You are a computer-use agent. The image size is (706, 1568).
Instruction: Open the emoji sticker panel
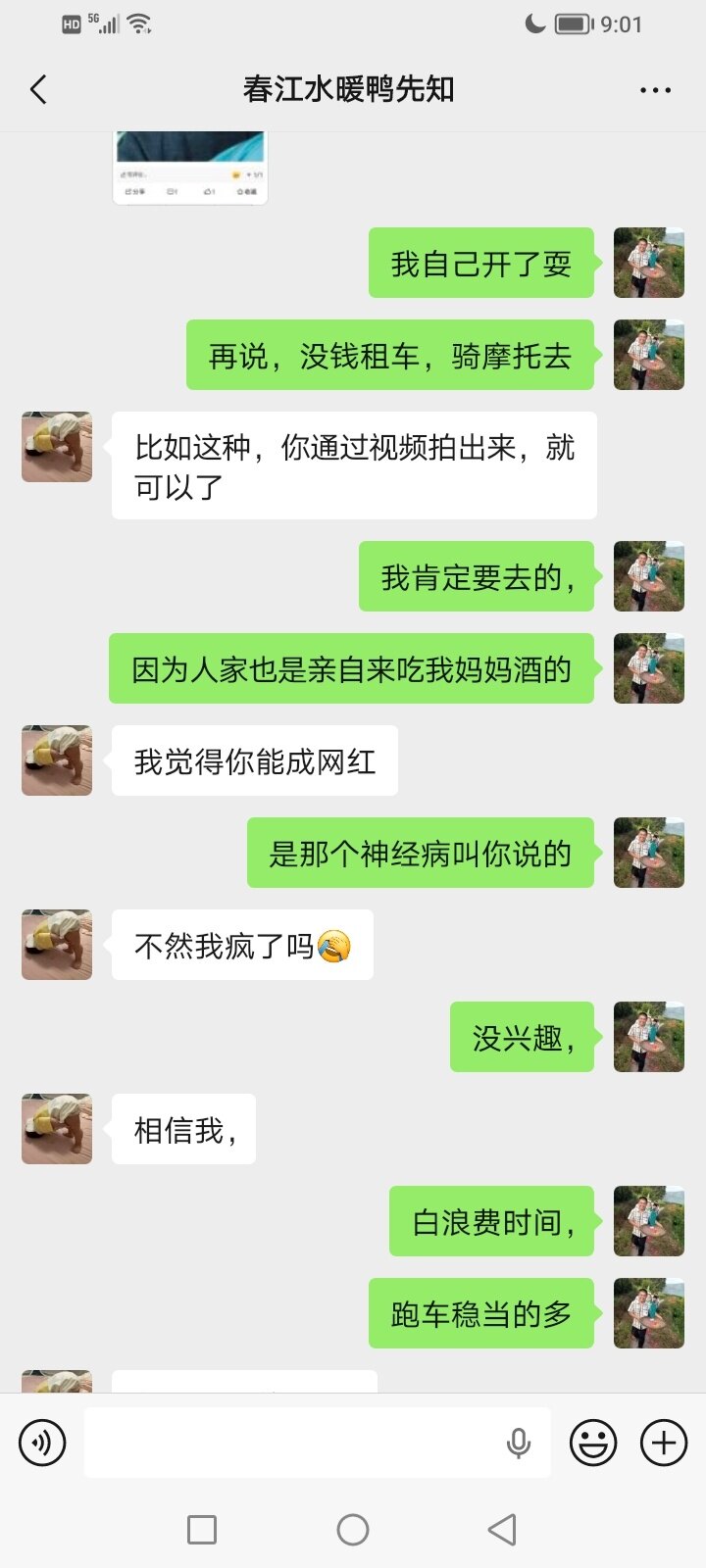593,1443
